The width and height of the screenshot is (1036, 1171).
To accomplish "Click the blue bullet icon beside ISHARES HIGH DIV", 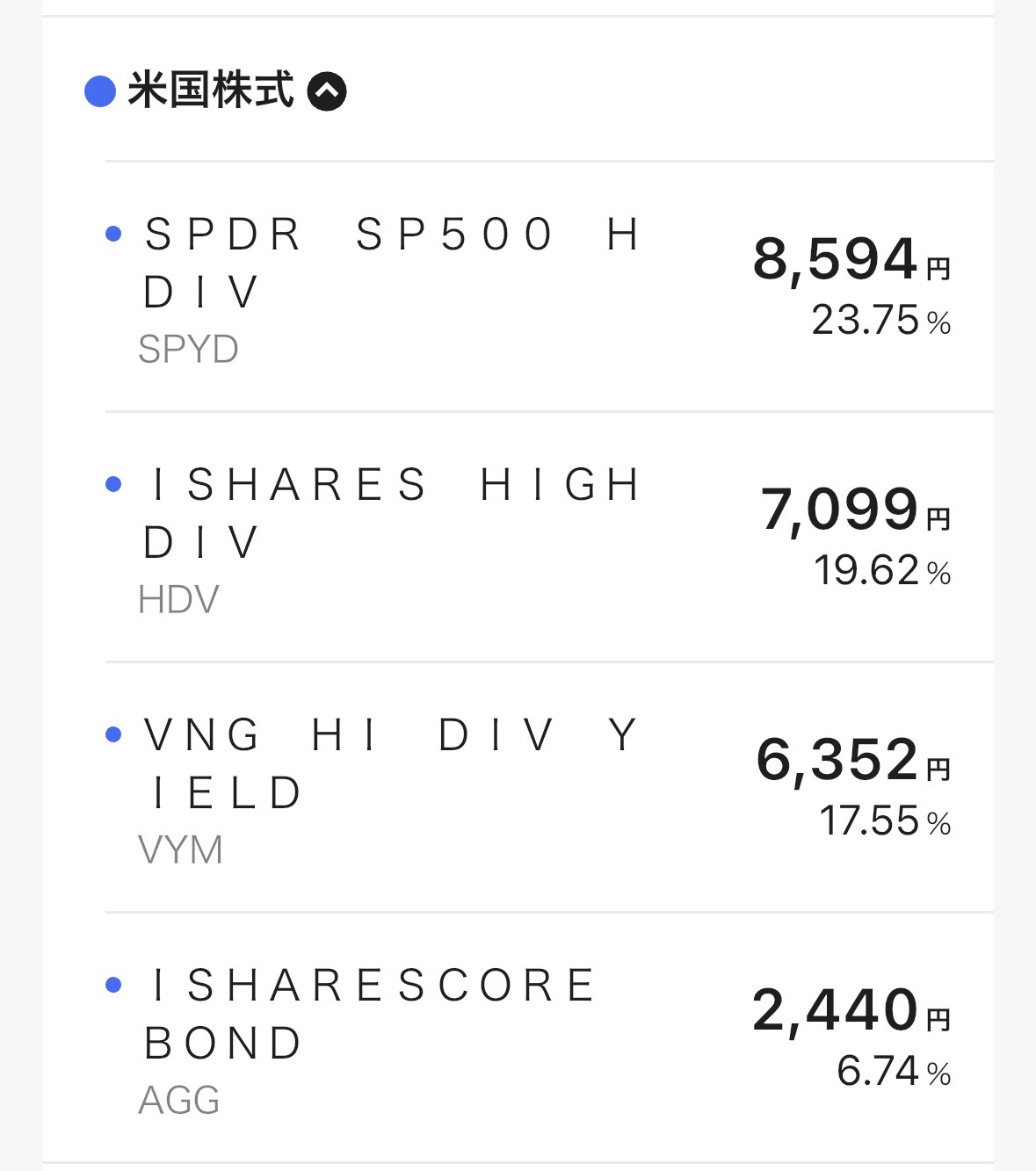I will 112,482.
